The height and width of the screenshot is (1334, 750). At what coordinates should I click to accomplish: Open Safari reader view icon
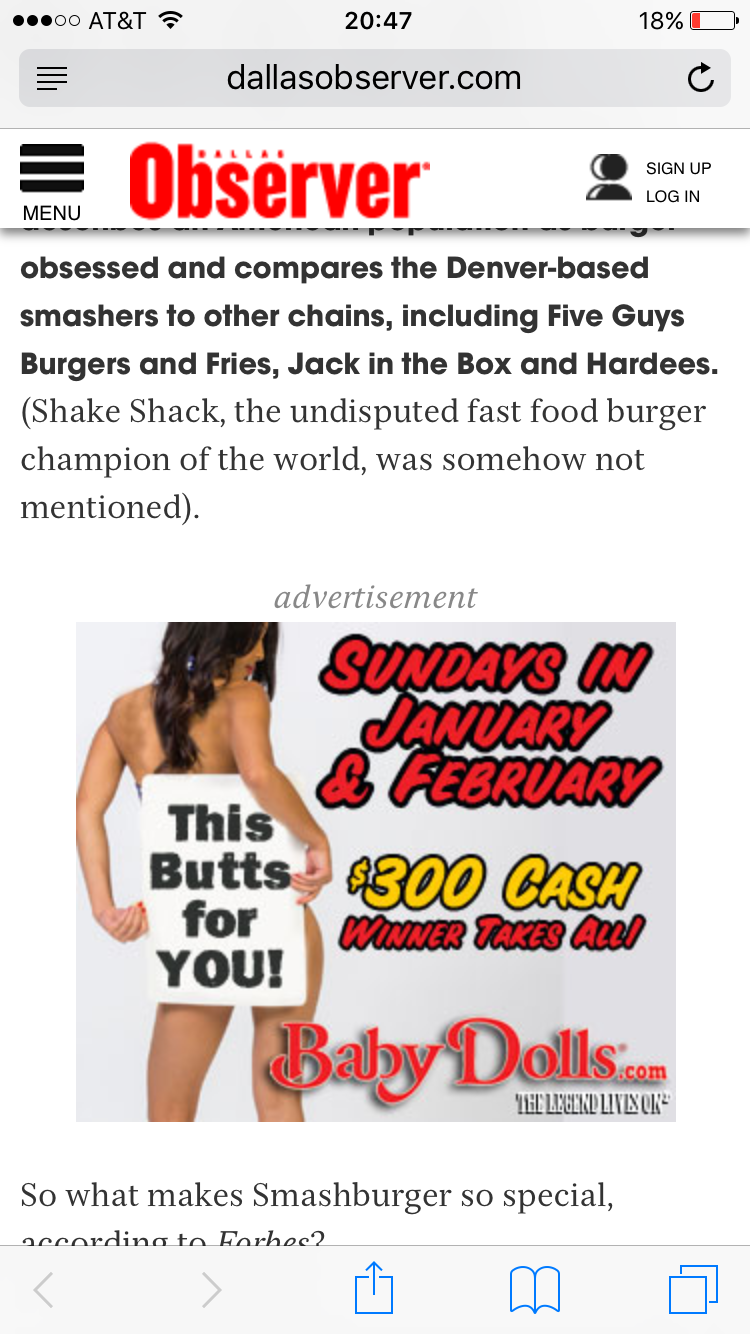(x=52, y=78)
